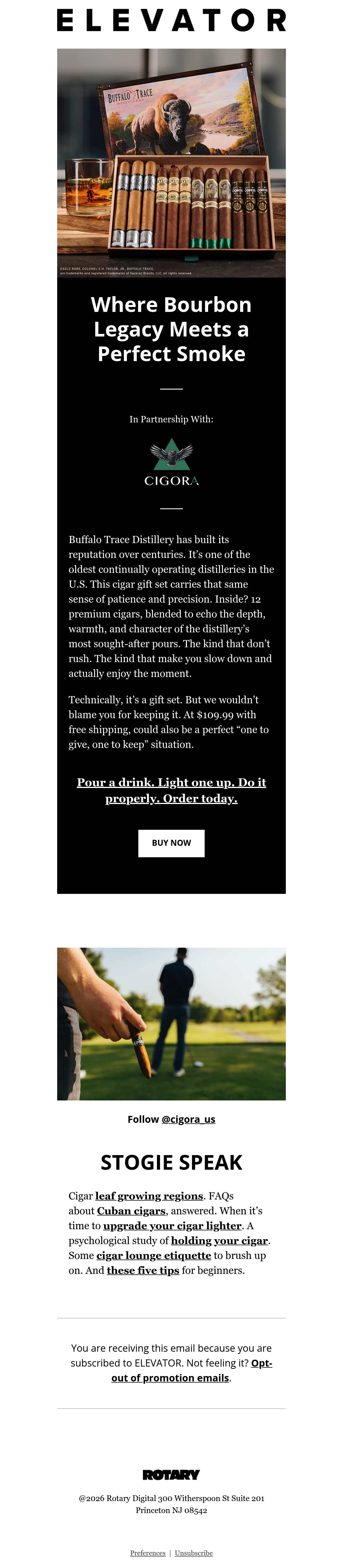
Task: Open the golf course cigar photo
Action: [x=171, y=1023]
